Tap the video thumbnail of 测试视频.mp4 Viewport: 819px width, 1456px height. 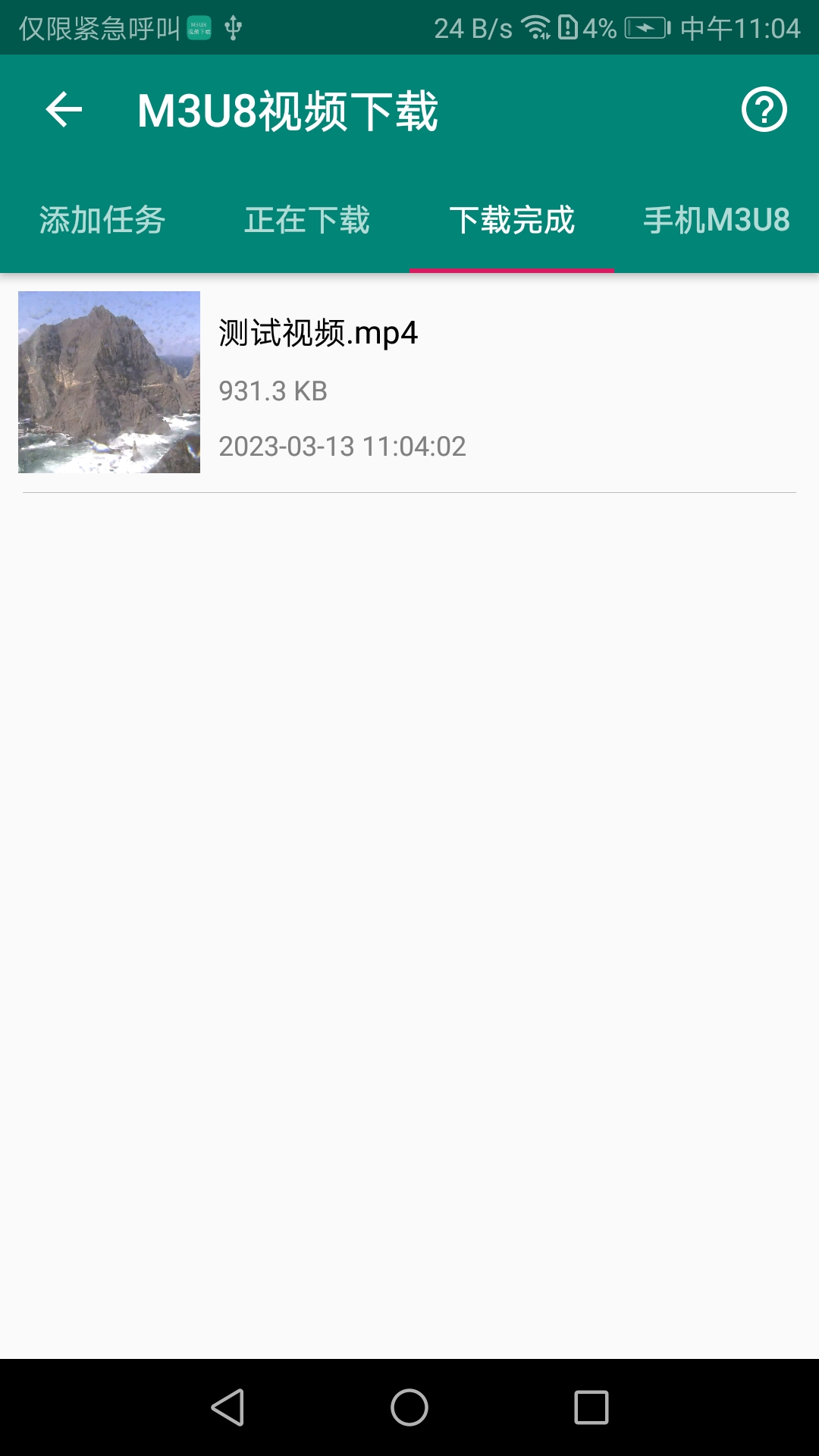pyautogui.click(x=109, y=383)
